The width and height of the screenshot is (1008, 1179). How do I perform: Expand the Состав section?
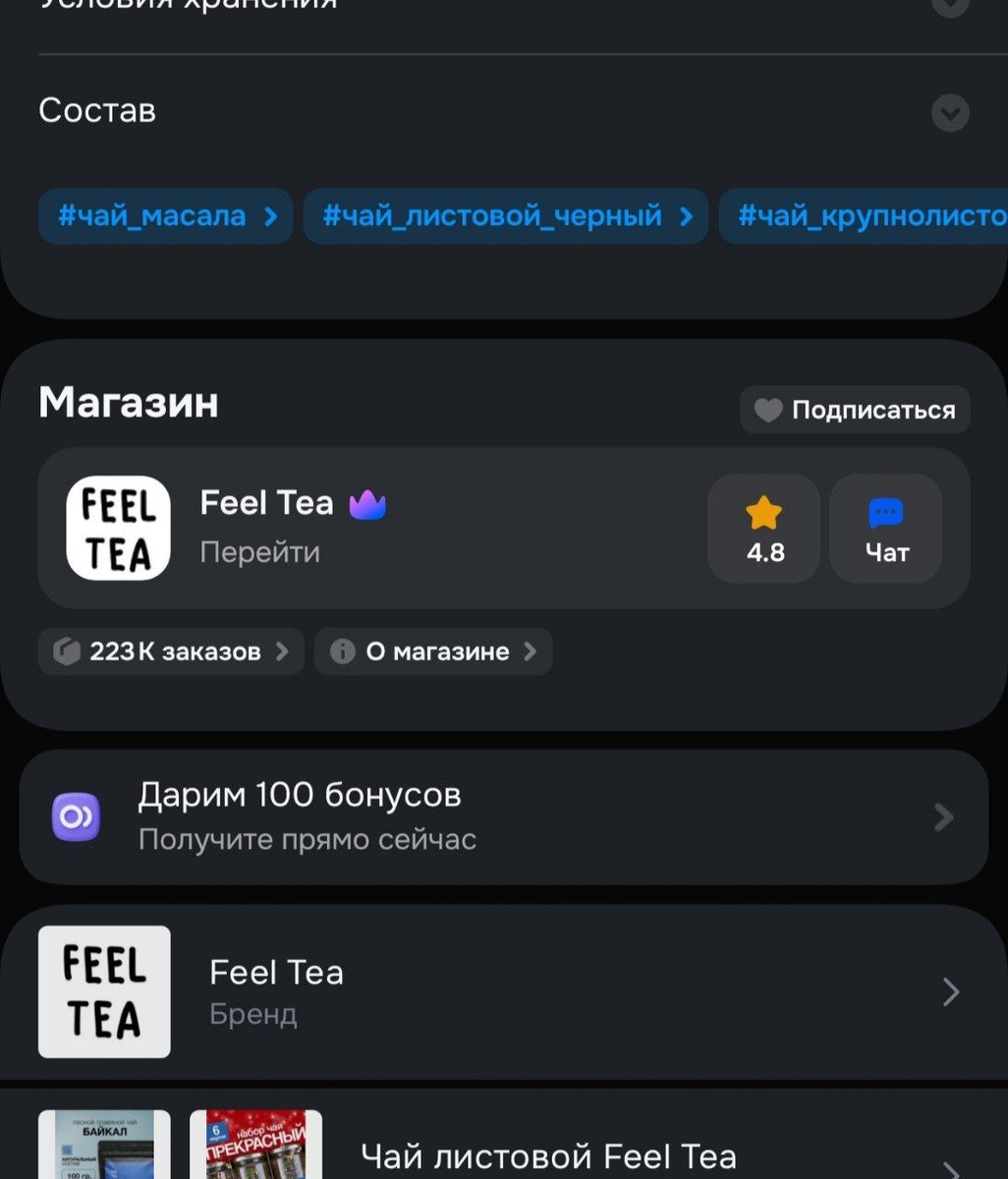pos(949,112)
